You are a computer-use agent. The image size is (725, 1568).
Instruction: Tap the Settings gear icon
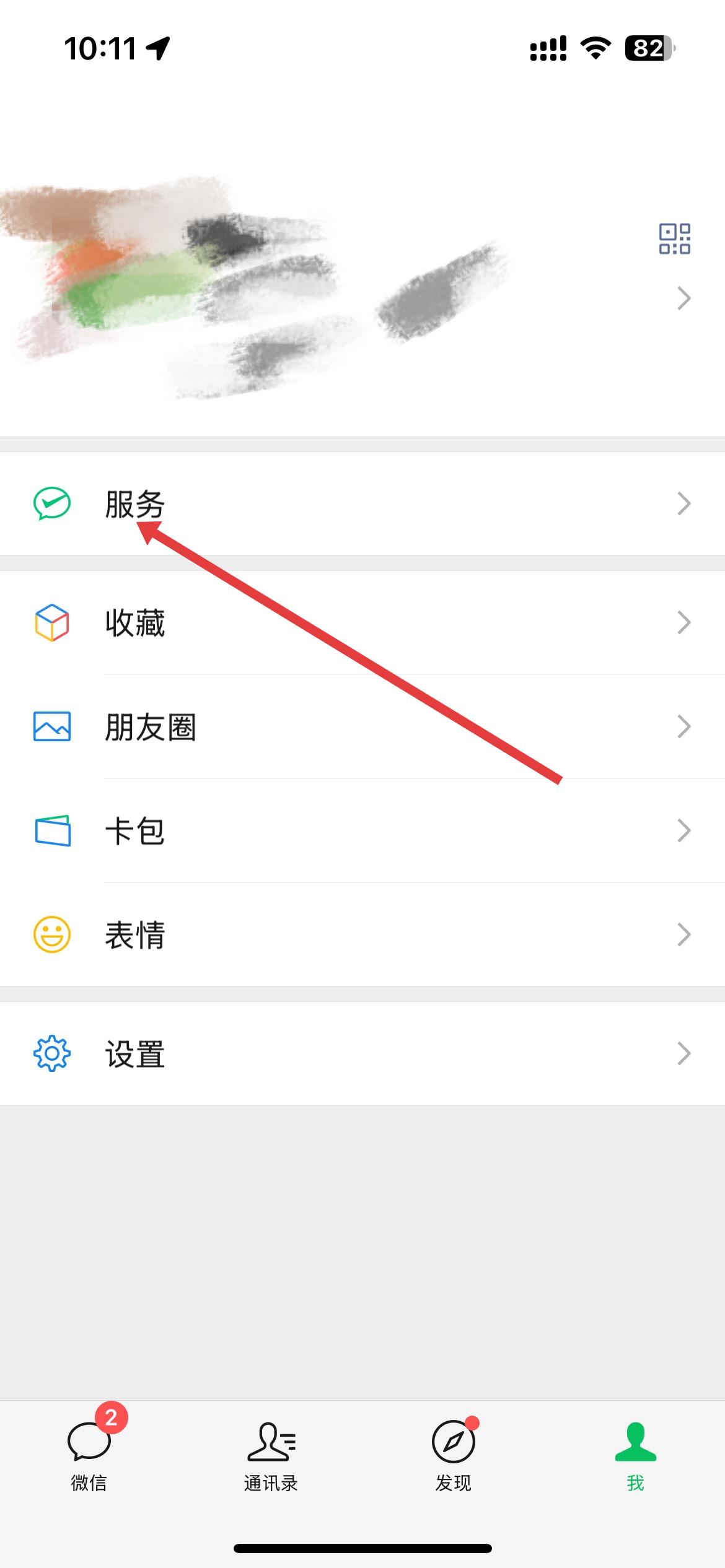(53, 1053)
